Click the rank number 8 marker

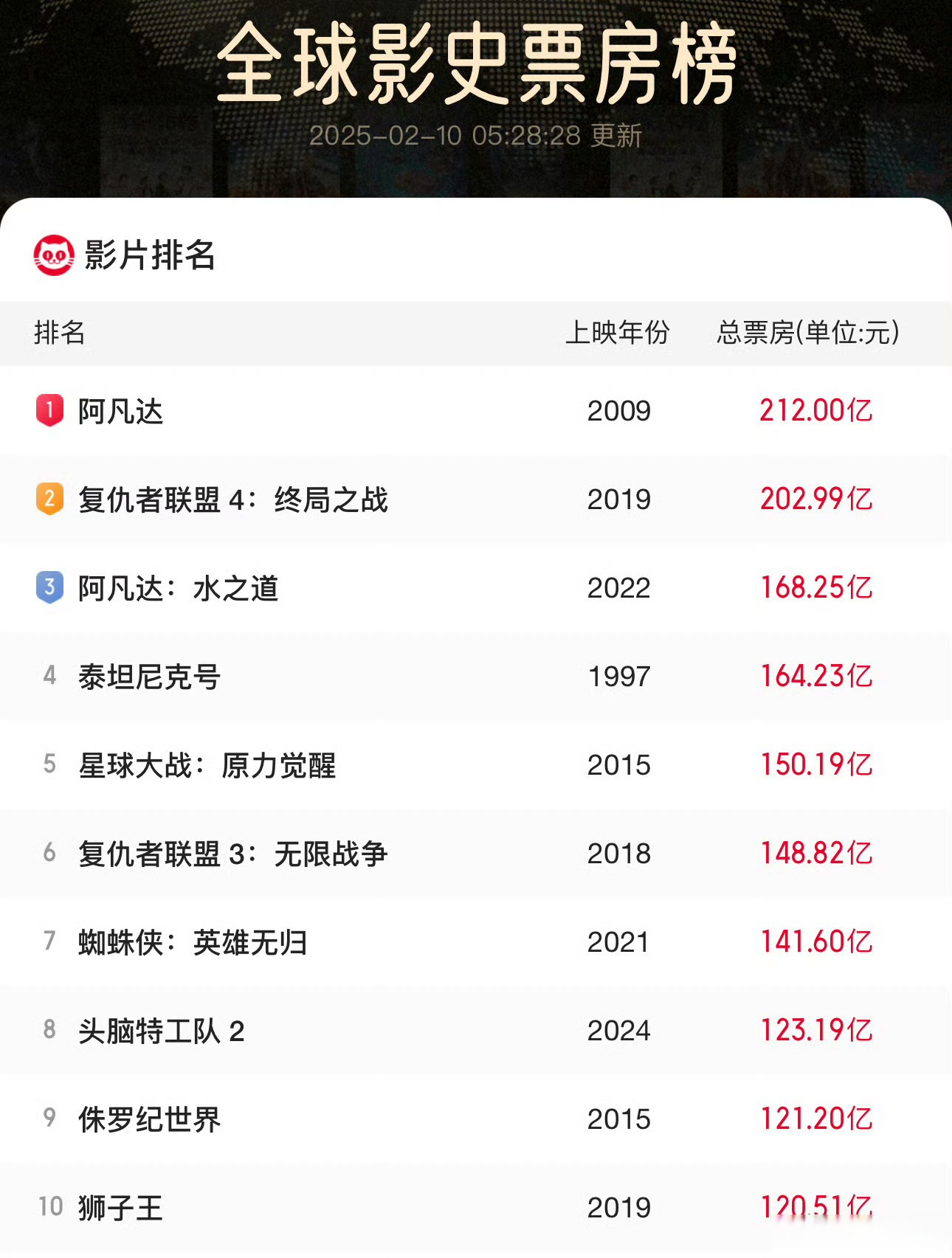[49, 1031]
